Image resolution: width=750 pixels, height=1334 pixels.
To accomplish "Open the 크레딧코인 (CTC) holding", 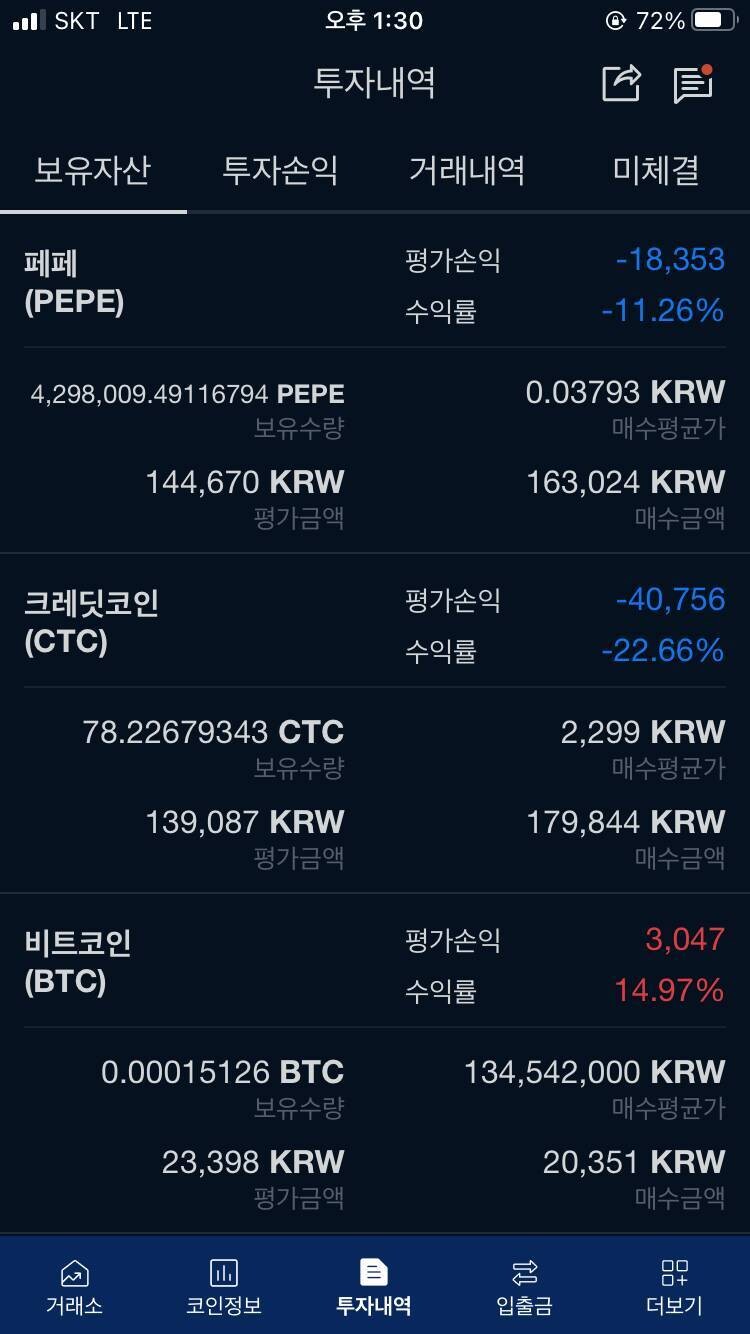I will (92, 622).
